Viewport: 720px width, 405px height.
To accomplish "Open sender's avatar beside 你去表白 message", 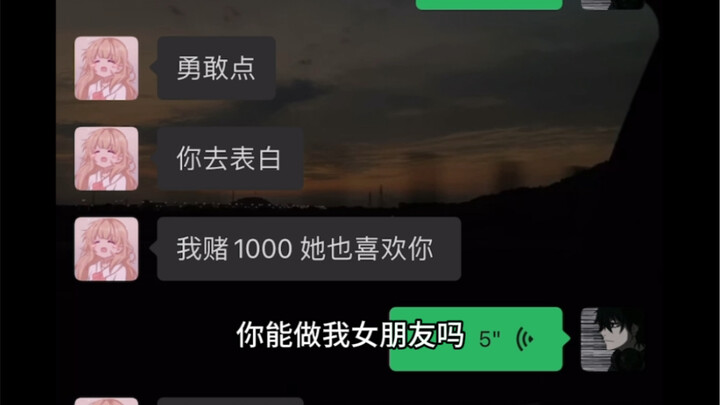I will [x=106, y=159].
